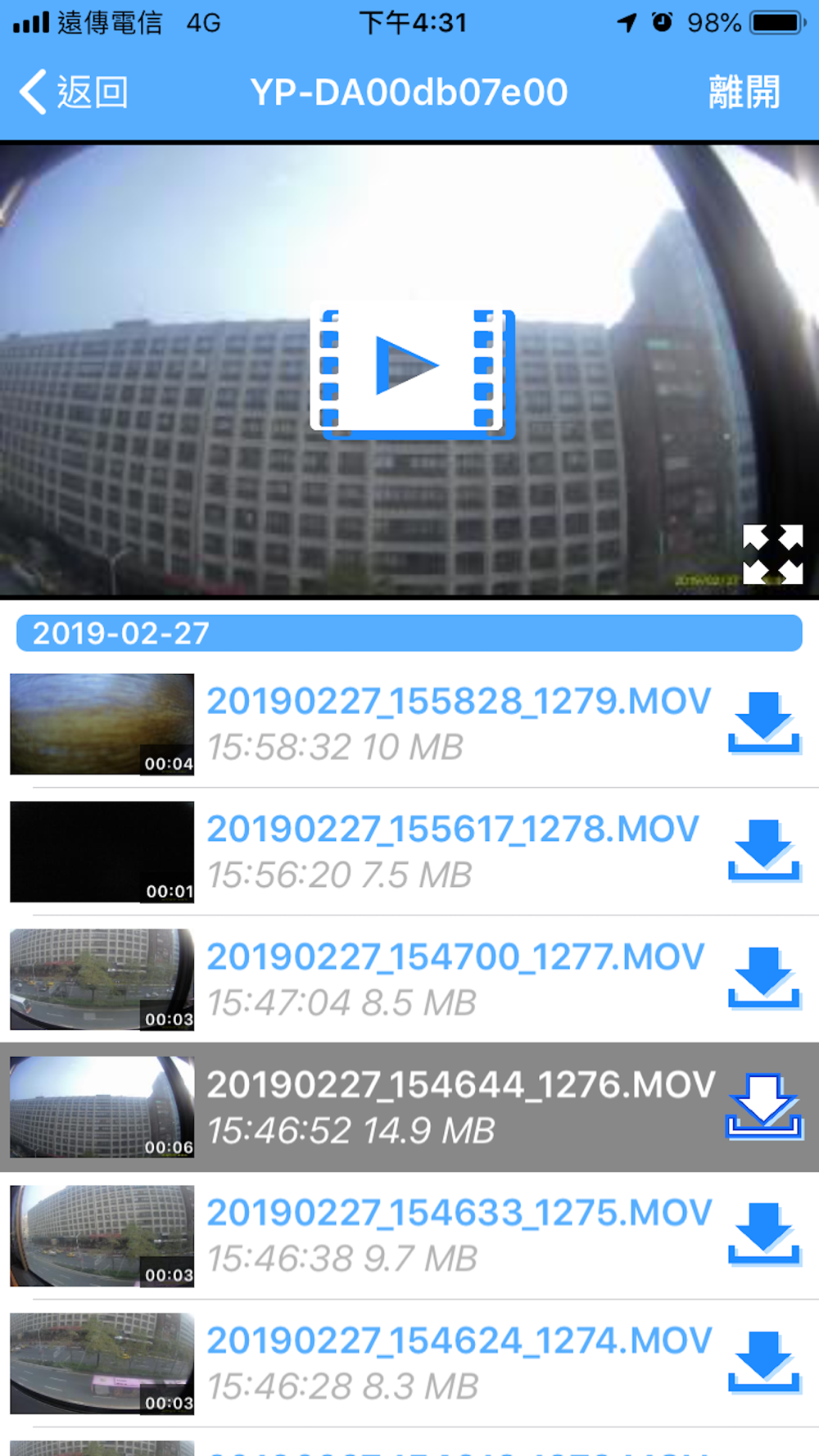Tap the 返回 back button
The width and height of the screenshot is (819, 1456).
[x=74, y=92]
